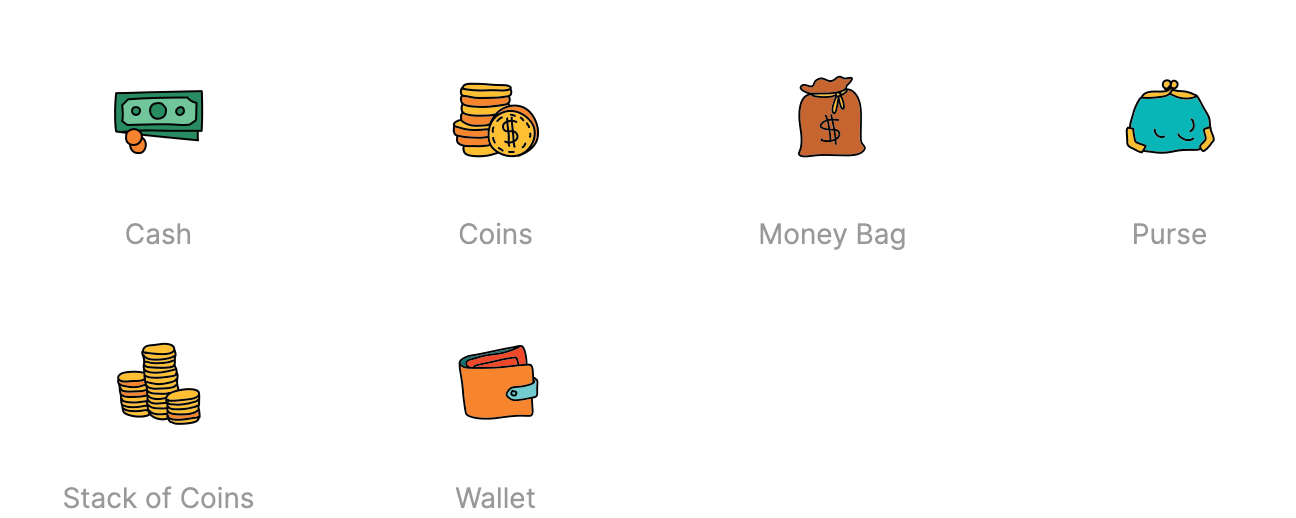This screenshot has height=518, width=1296.
Task: Tap the Purse icon
Action: pyautogui.click(x=1169, y=118)
